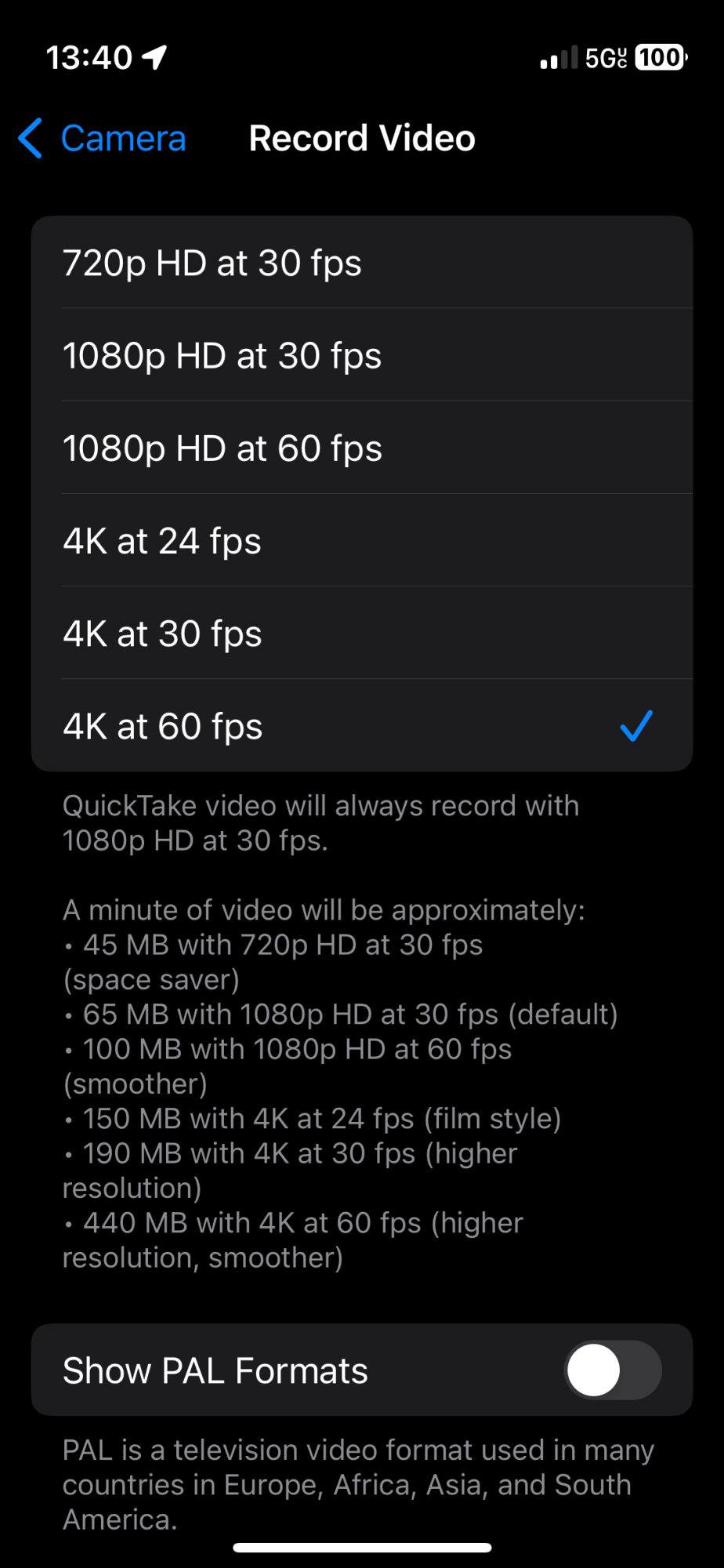
Task: Enable Show PAL Formats
Action: (612, 1370)
